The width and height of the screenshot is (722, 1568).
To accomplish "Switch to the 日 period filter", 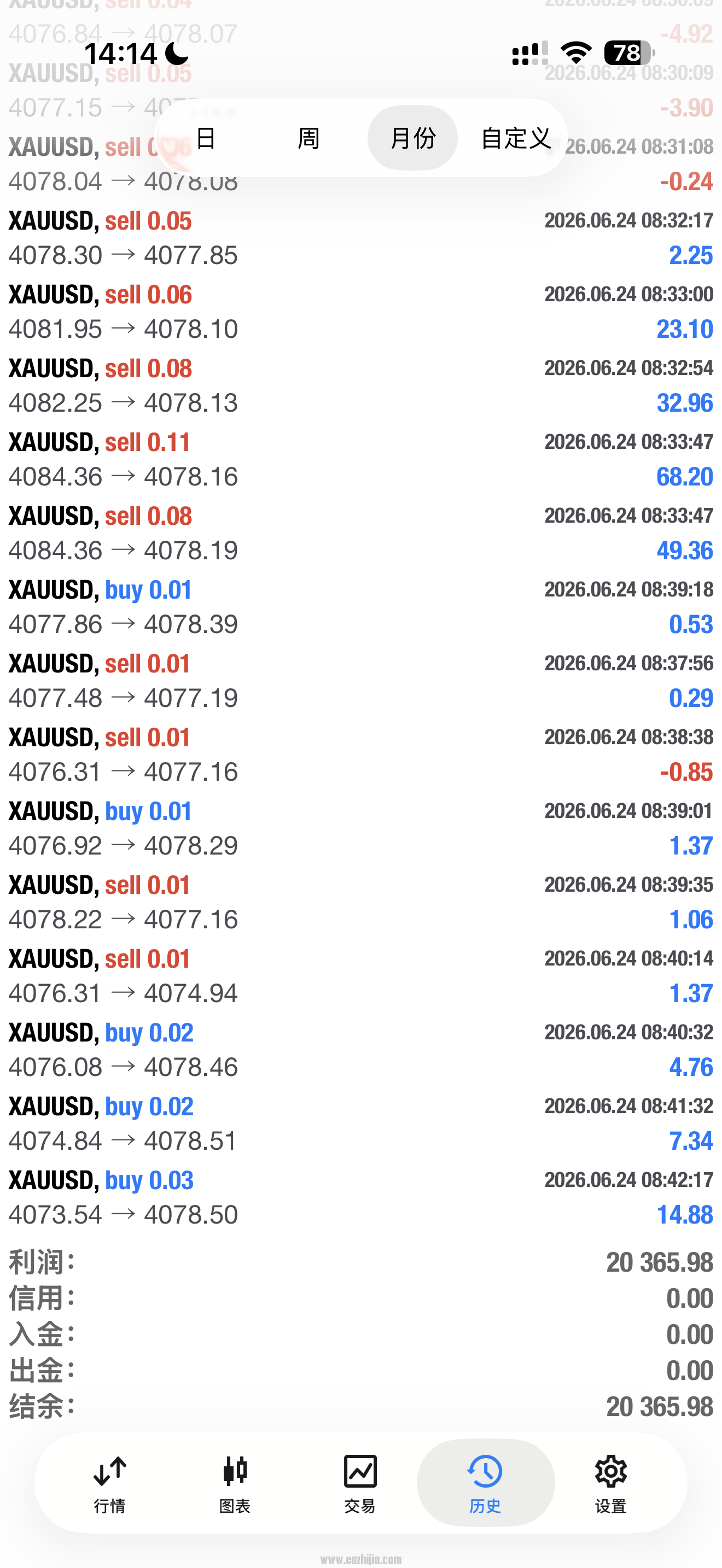I will [206, 138].
